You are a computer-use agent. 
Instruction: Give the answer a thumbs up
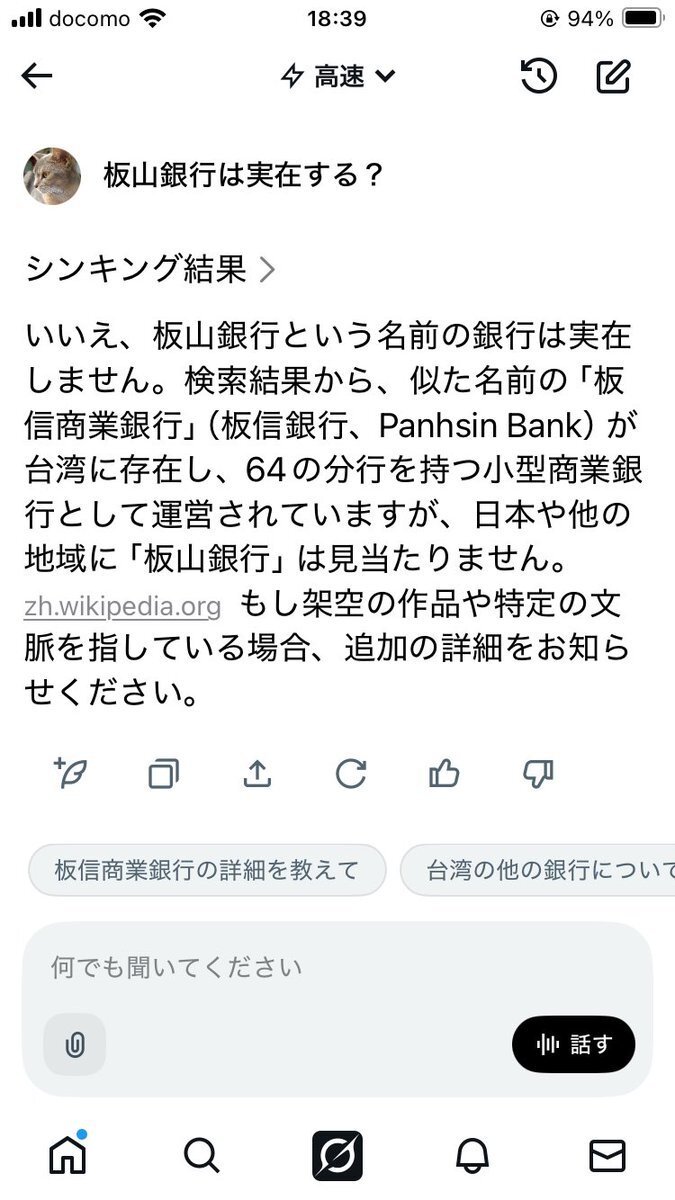click(x=444, y=773)
